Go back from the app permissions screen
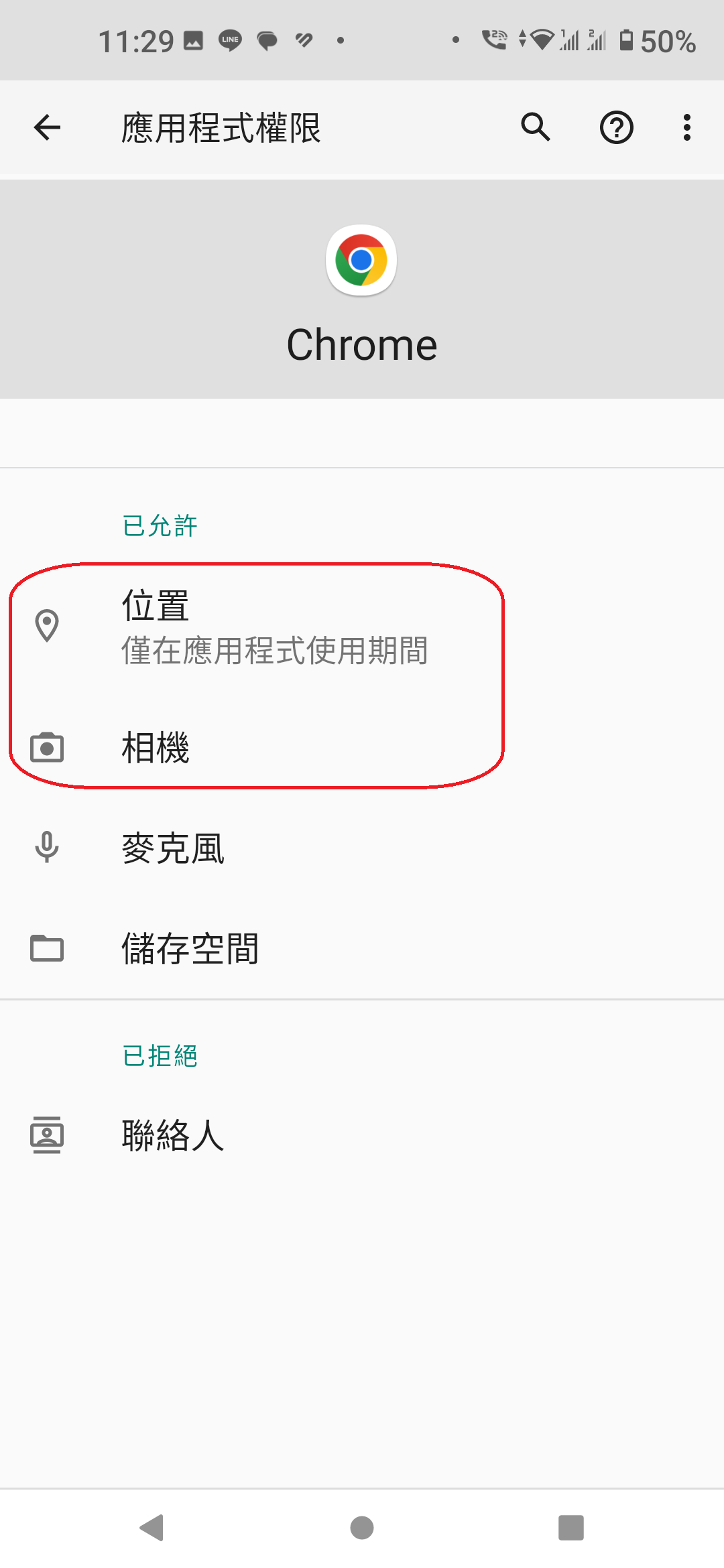 pyautogui.click(x=47, y=127)
